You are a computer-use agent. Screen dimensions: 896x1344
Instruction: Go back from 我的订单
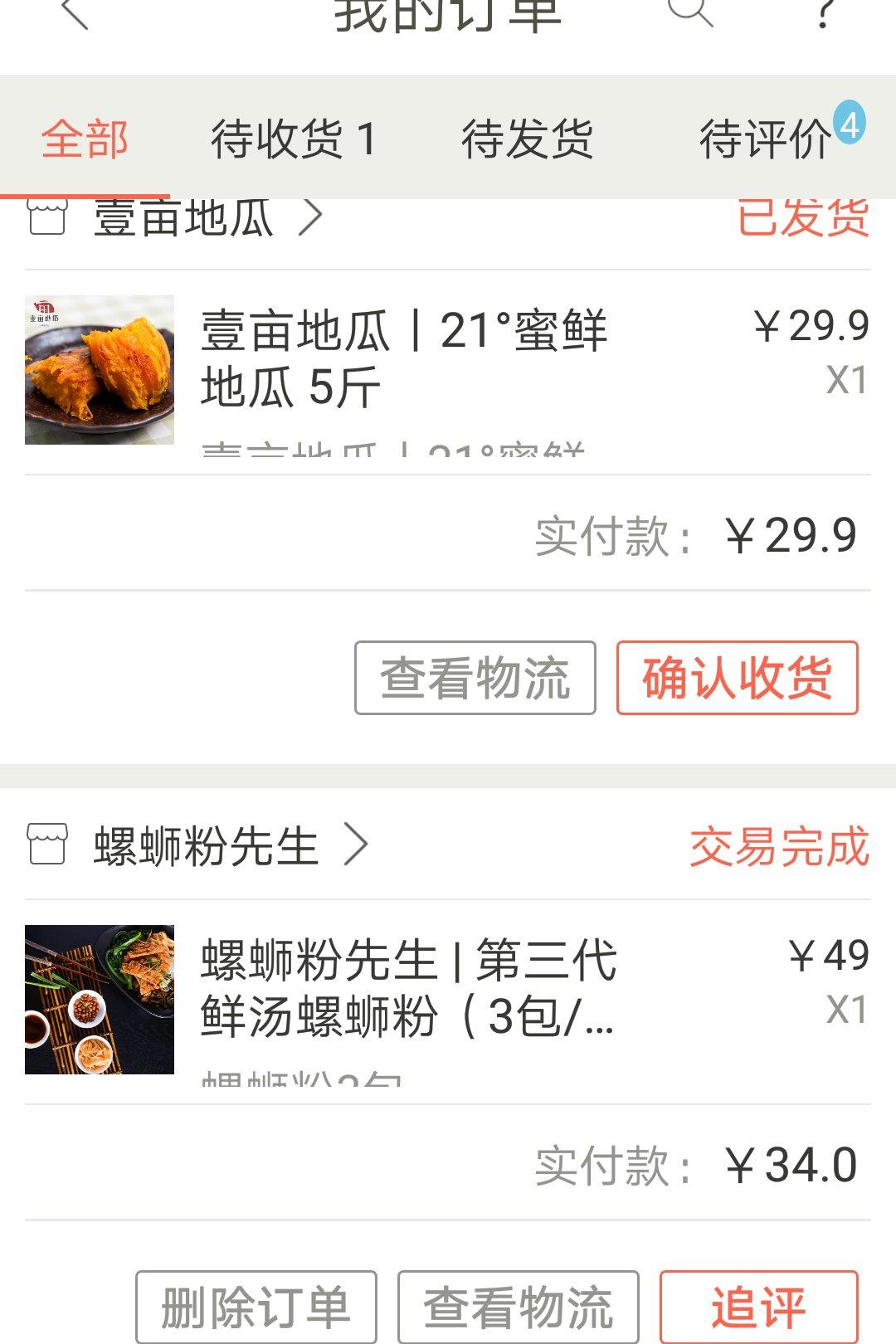(75, 15)
